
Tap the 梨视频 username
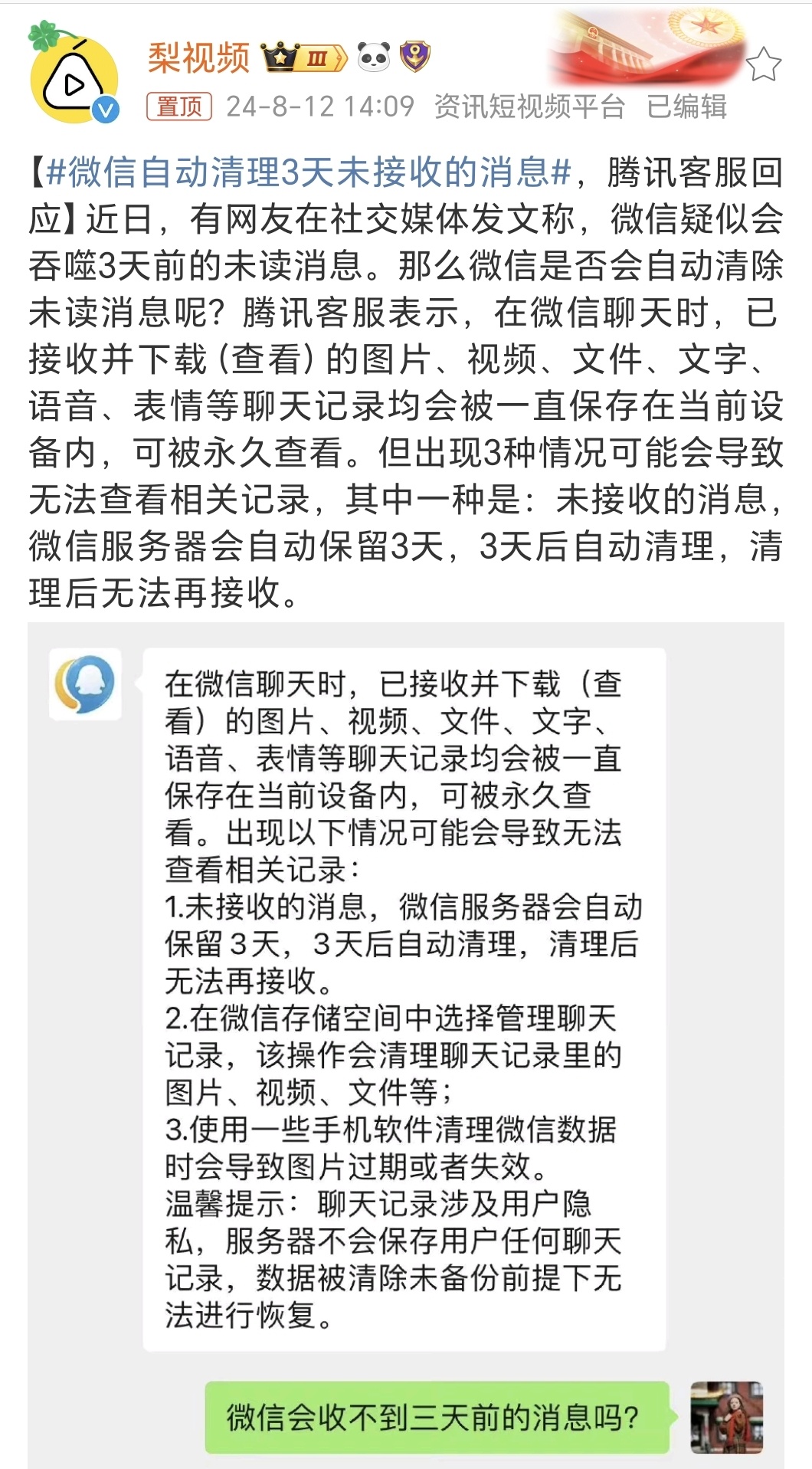pos(198,58)
